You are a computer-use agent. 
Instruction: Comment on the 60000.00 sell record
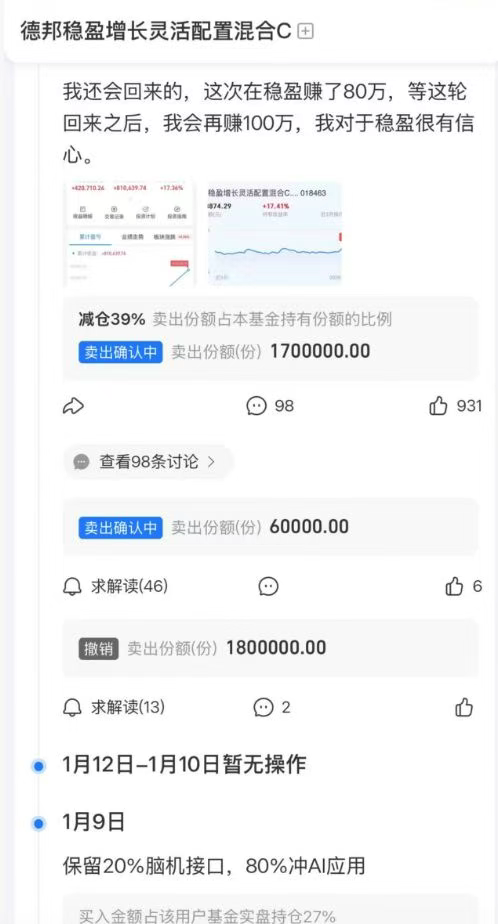coord(268,586)
